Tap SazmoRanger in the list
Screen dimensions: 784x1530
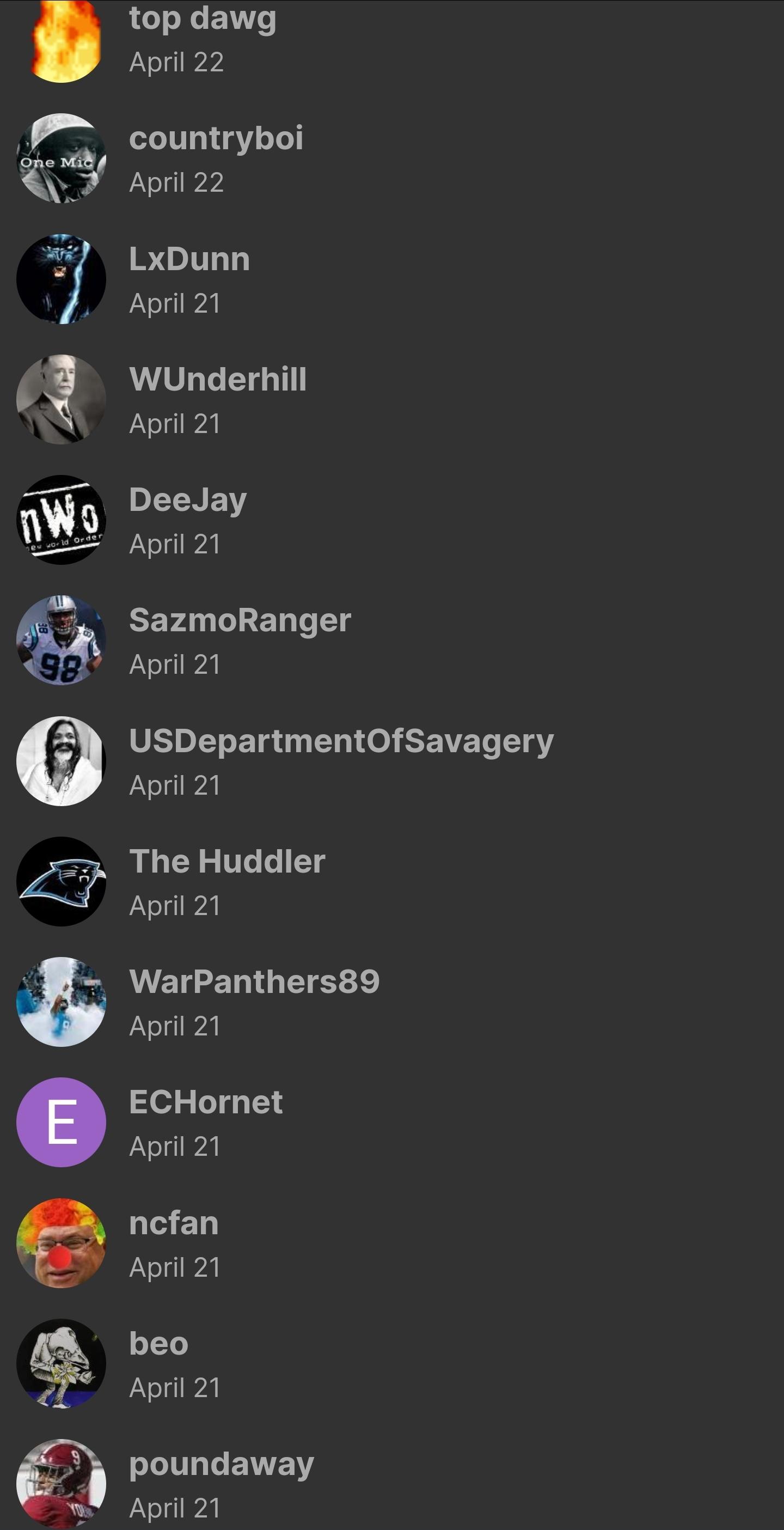(391, 641)
